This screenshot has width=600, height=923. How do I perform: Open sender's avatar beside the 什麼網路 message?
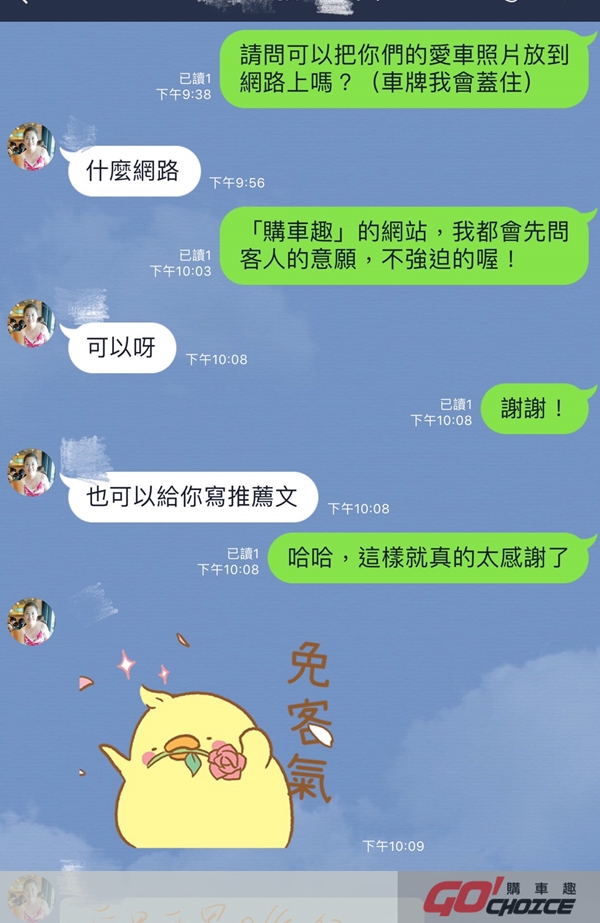31,147
